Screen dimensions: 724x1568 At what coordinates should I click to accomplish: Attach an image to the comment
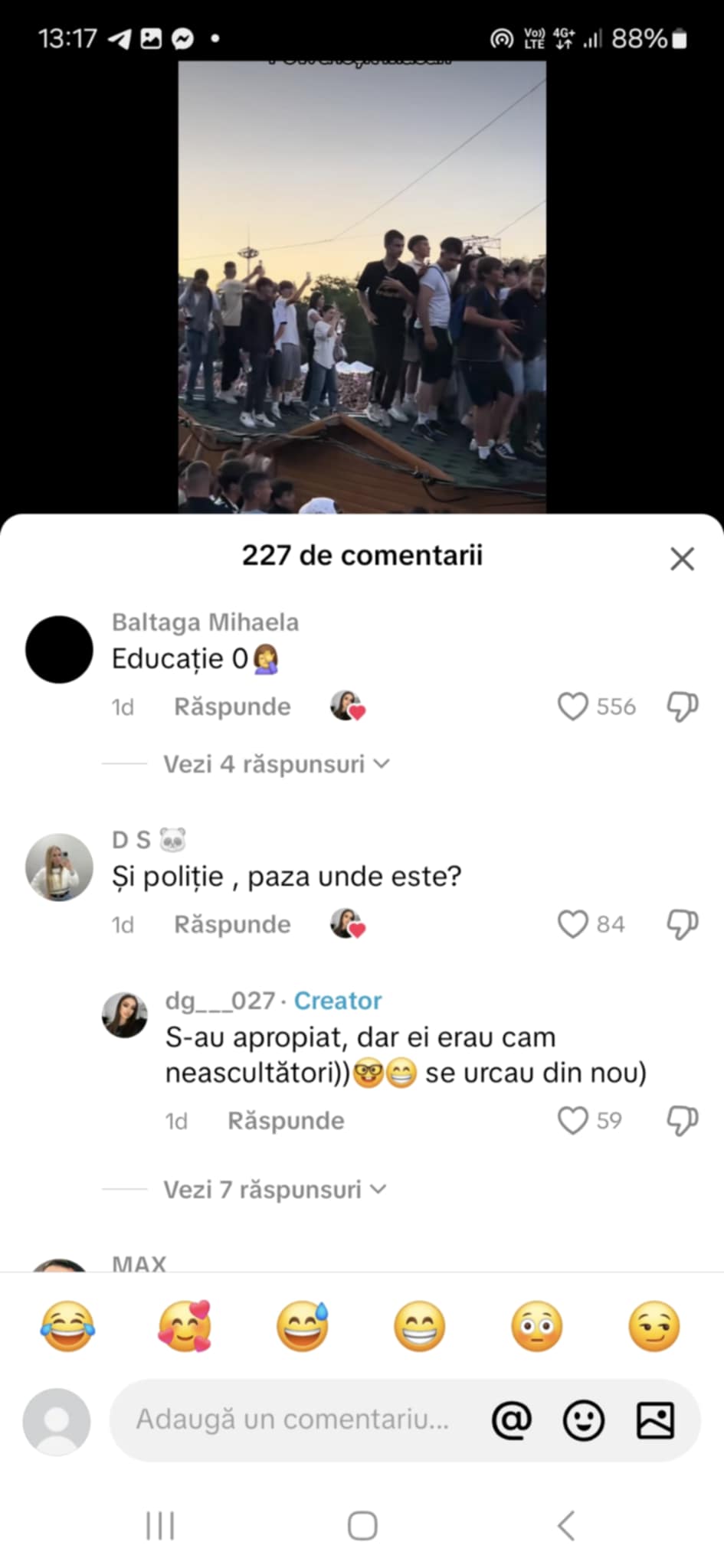[x=656, y=1420]
